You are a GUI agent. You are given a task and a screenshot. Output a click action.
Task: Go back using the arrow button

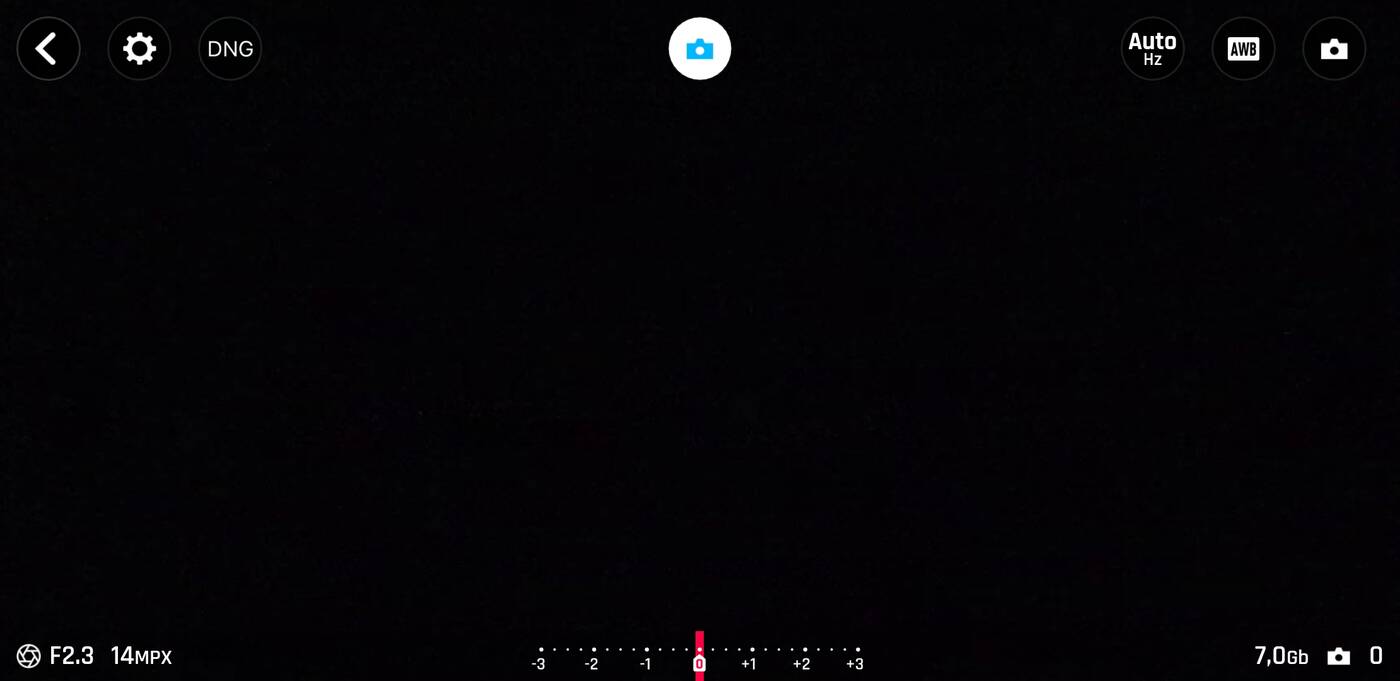click(48, 49)
